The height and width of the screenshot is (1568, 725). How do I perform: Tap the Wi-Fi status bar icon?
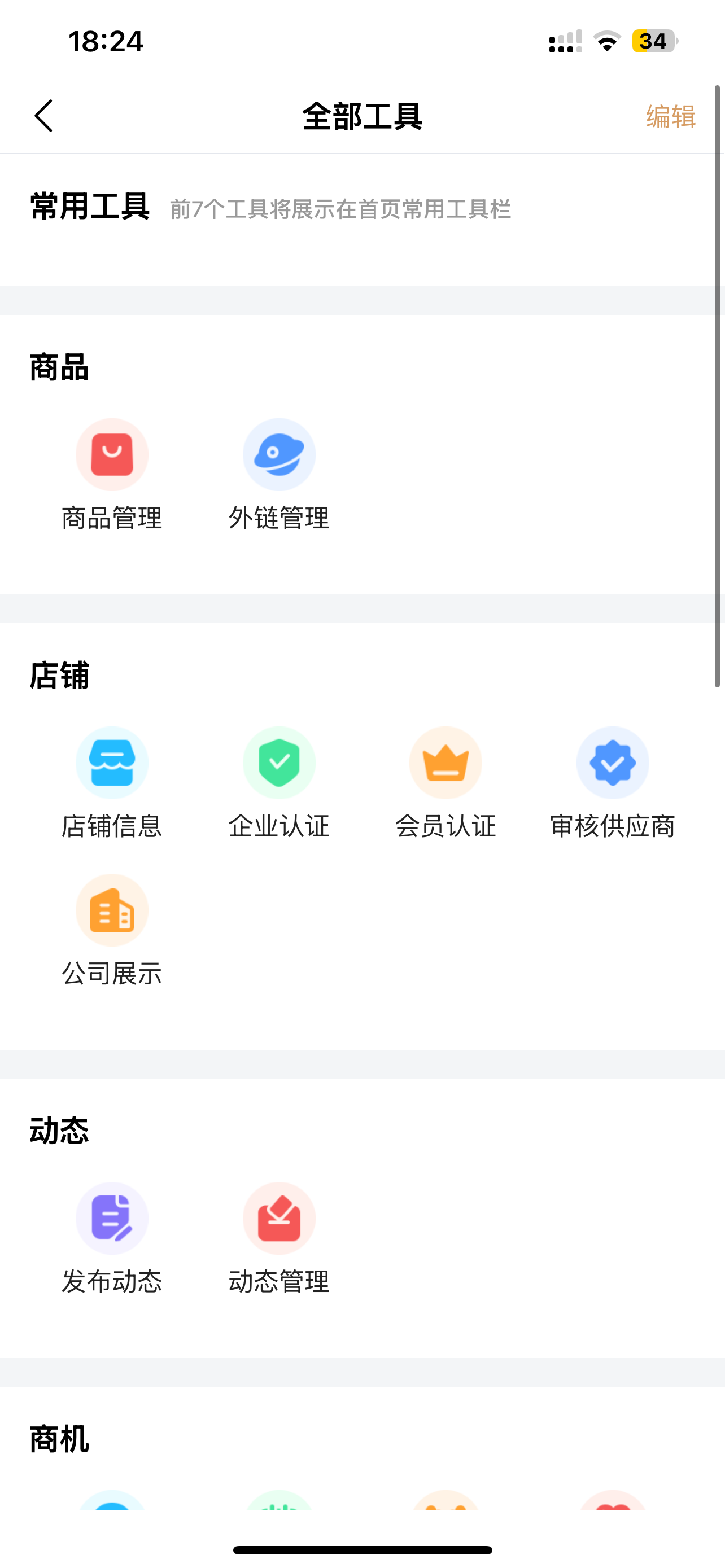606,41
